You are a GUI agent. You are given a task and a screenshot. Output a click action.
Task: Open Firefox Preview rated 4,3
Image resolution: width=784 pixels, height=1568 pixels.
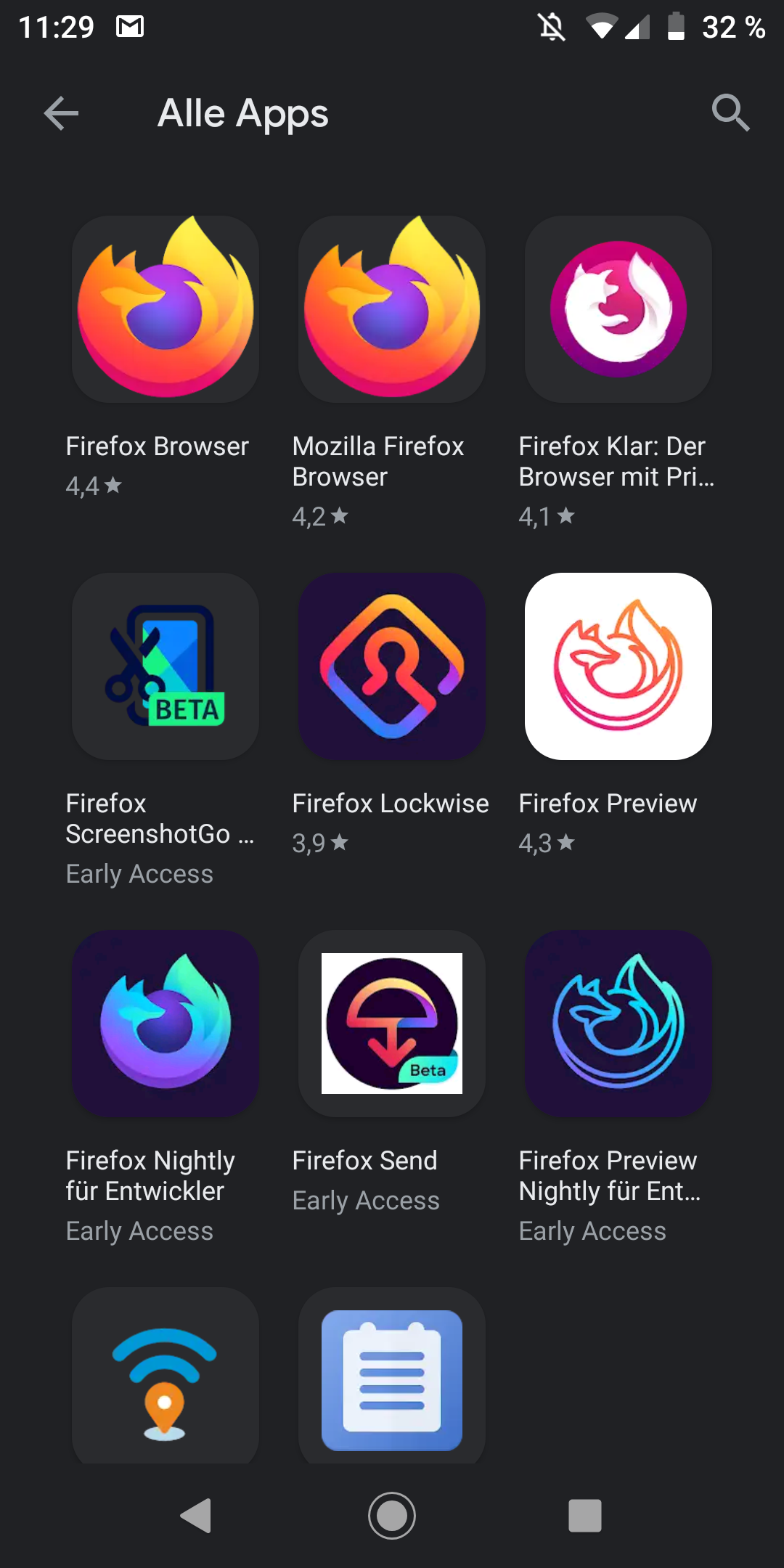(x=618, y=666)
